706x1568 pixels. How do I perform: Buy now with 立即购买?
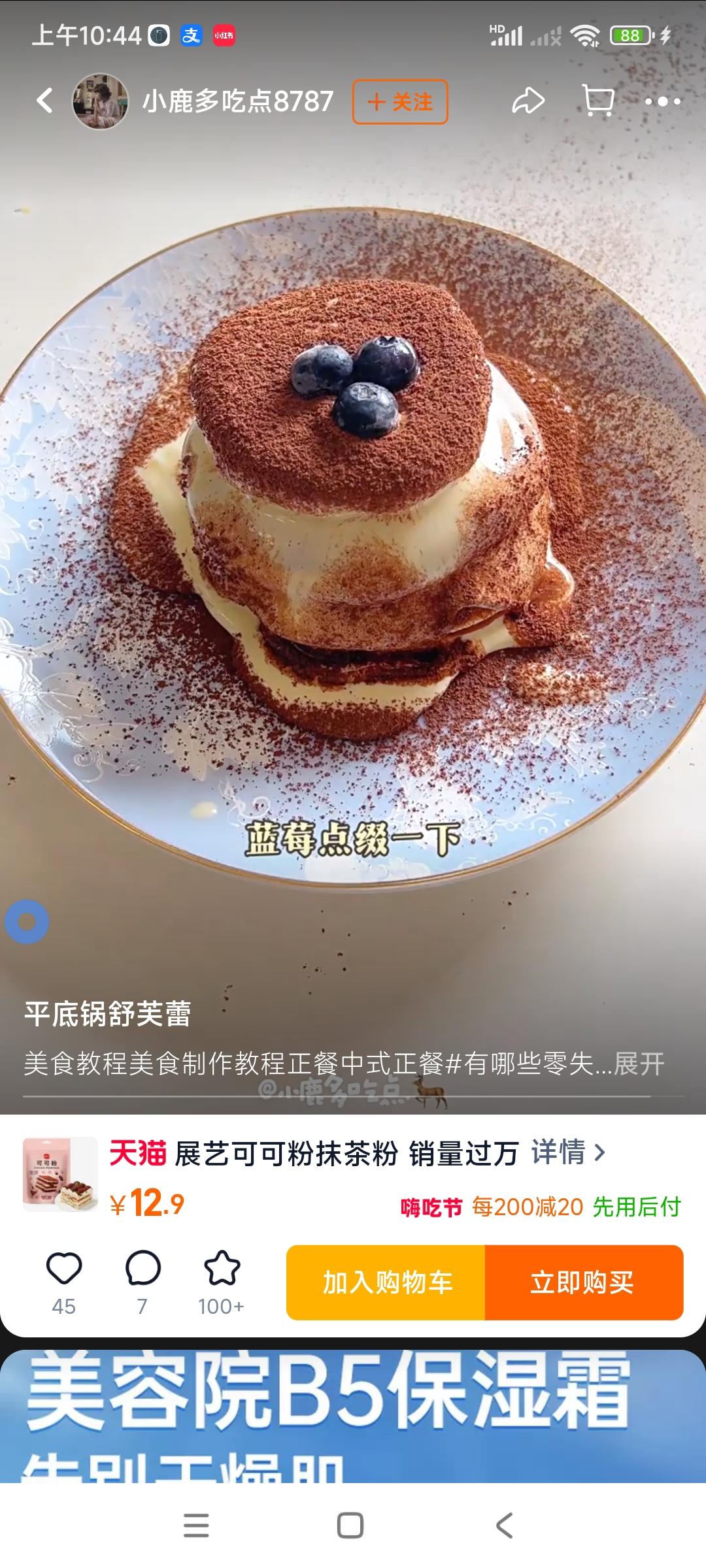pos(583,1282)
